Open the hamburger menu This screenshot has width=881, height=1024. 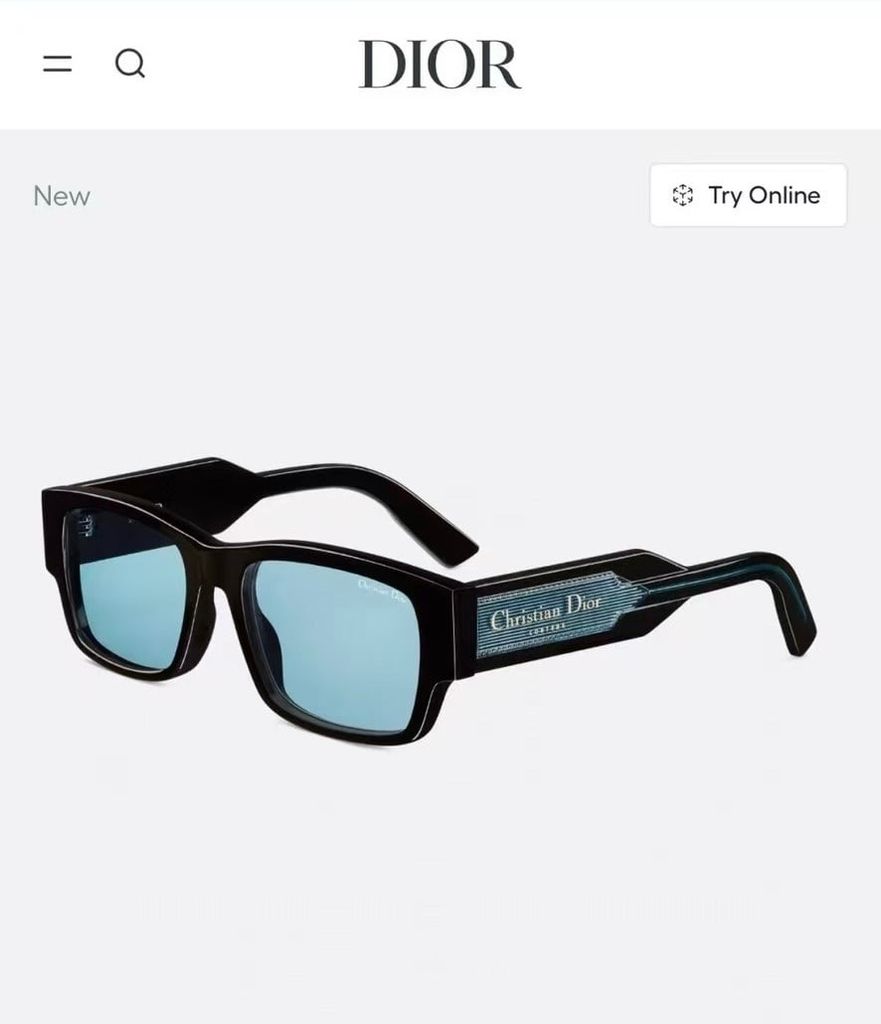(57, 64)
